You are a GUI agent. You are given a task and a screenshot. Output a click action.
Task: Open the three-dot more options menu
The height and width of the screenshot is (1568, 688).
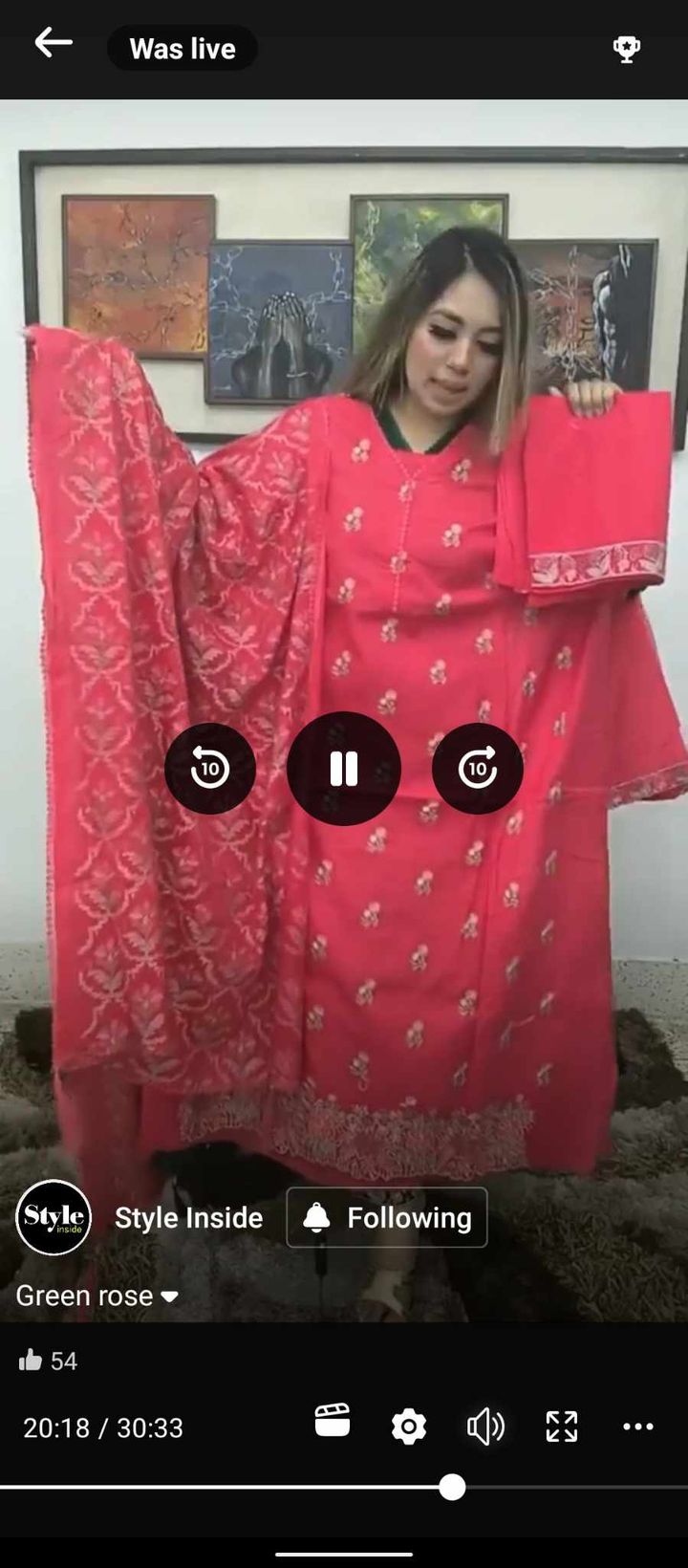tap(637, 1426)
